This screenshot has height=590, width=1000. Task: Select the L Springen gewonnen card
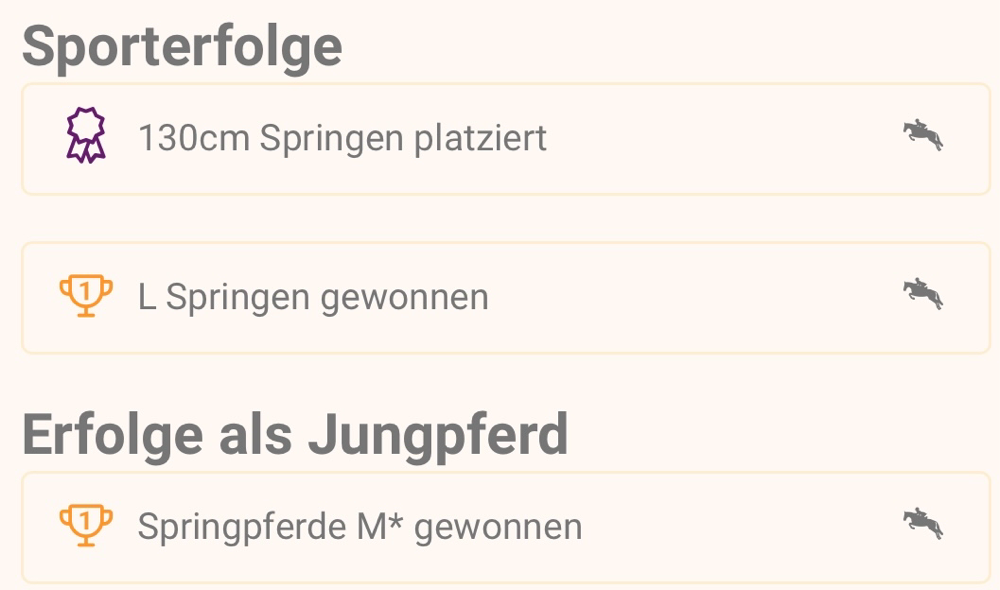coord(505,297)
